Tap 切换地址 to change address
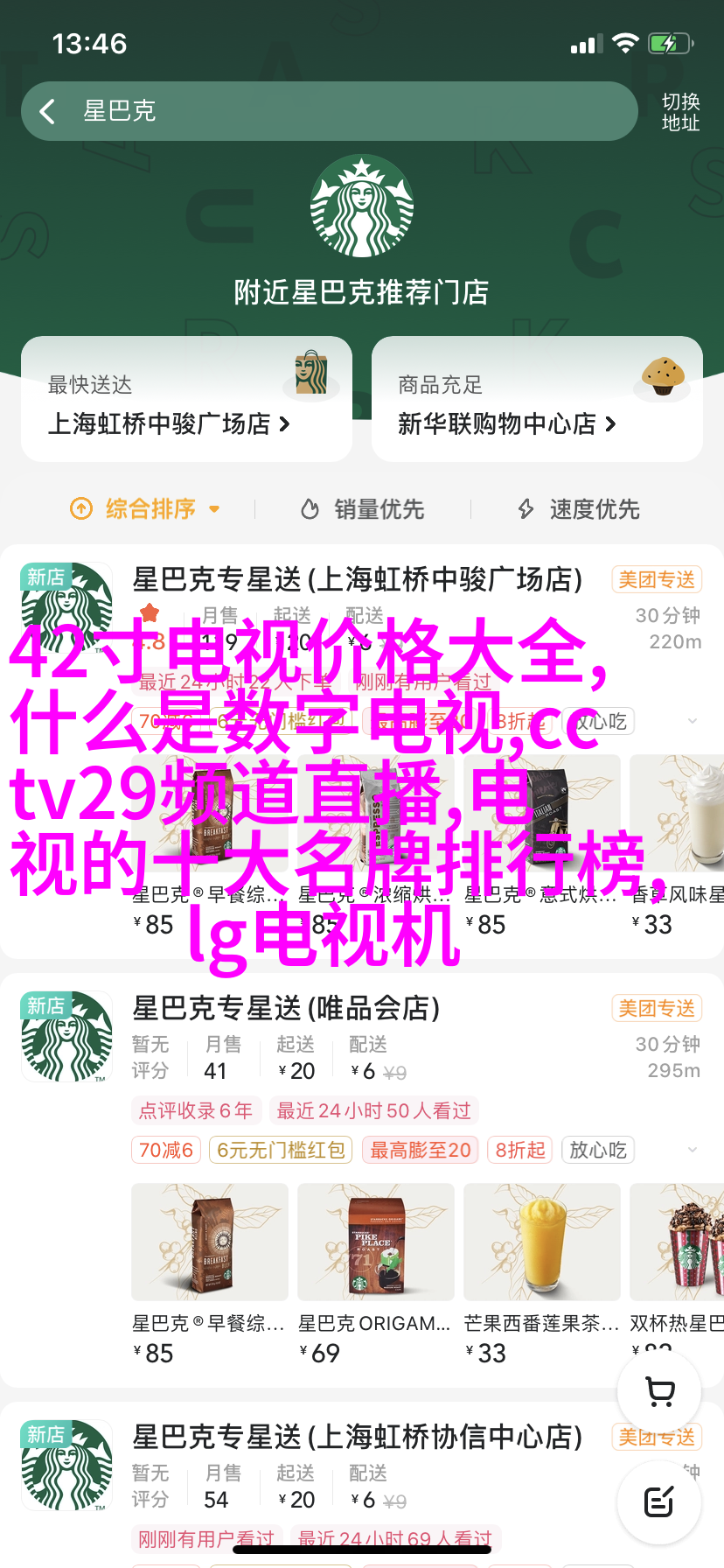The image size is (724, 1568). coord(680,112)
